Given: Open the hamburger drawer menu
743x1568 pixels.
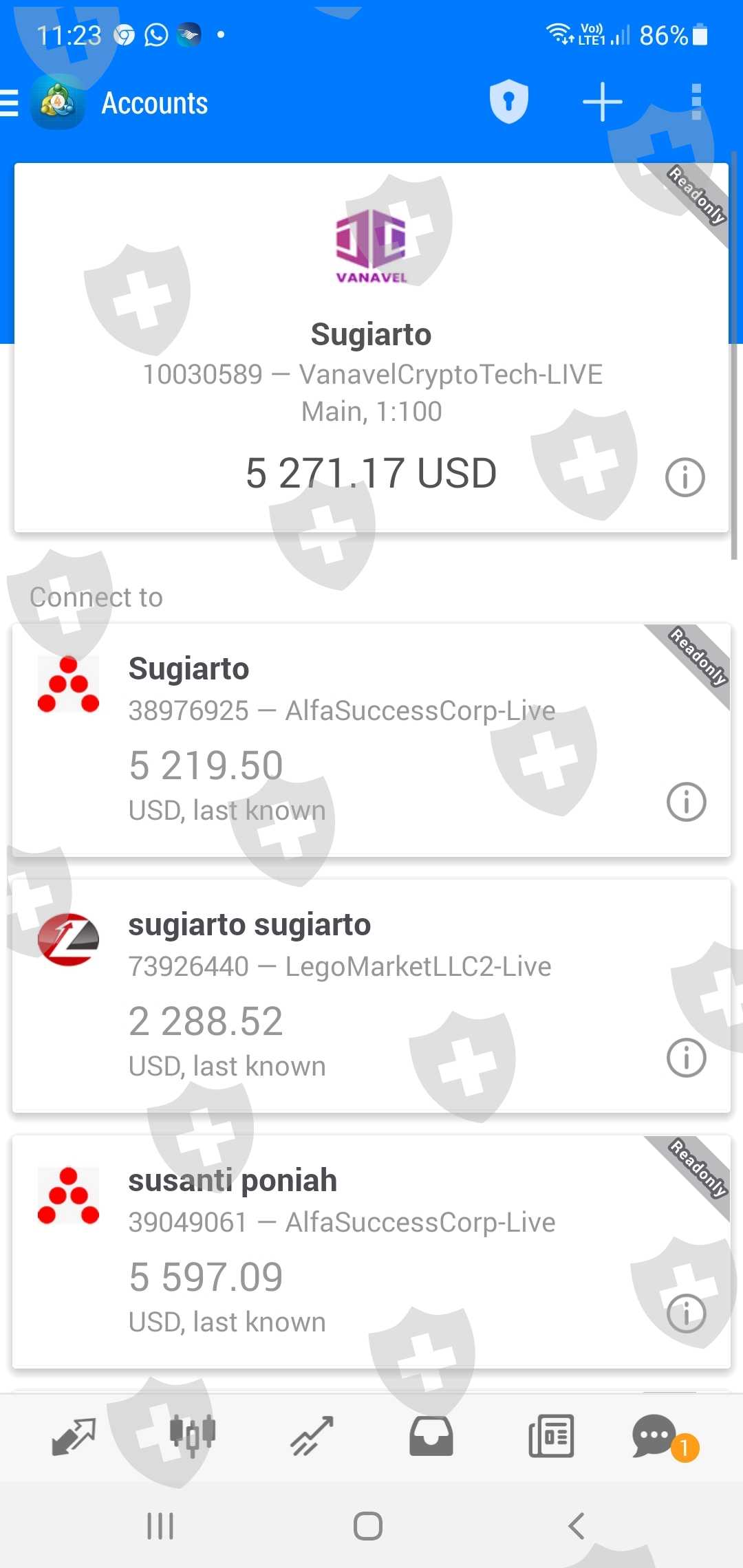Looking at the screenshot, I should [10, 103].
